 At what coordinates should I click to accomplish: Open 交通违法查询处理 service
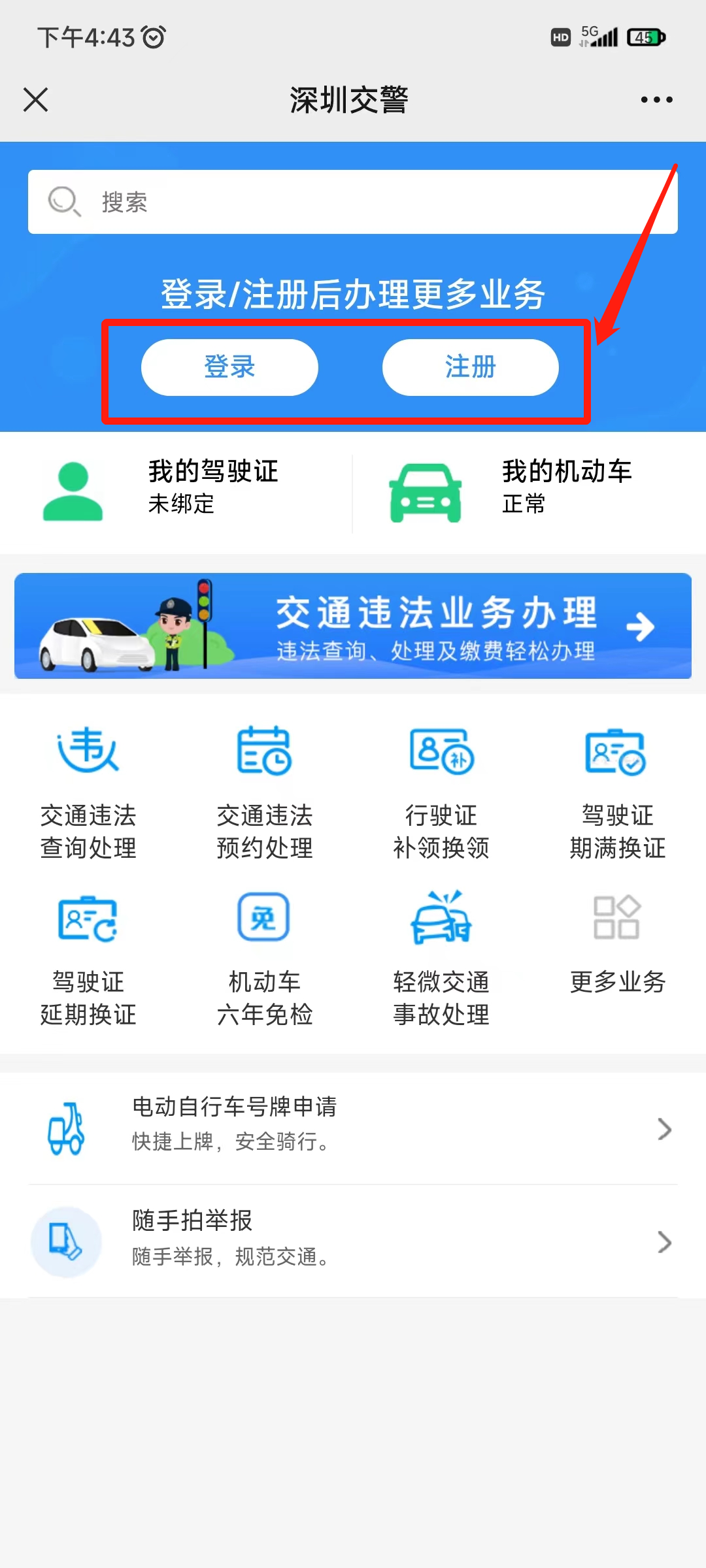click(x=88, y=791)
